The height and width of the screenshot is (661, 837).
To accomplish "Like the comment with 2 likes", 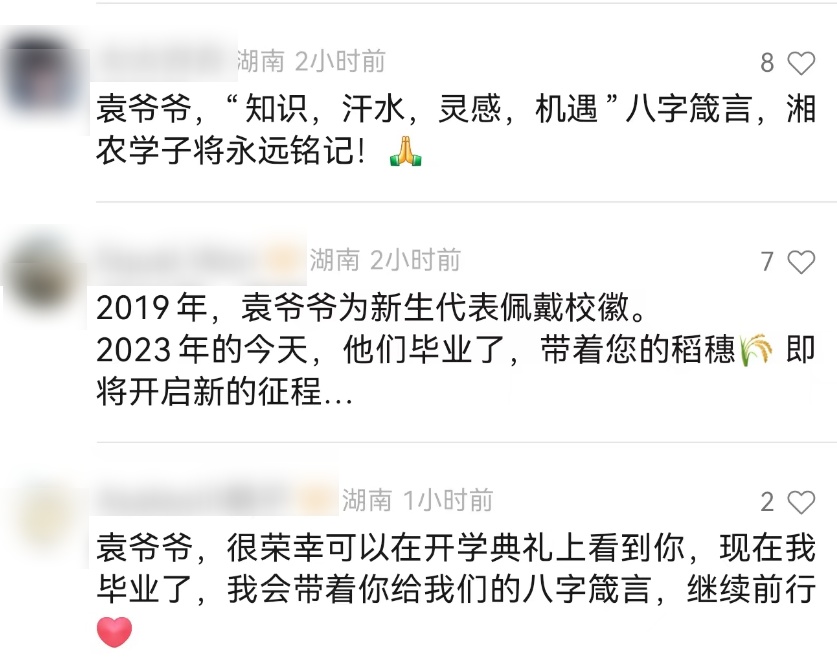I will 801,502.
